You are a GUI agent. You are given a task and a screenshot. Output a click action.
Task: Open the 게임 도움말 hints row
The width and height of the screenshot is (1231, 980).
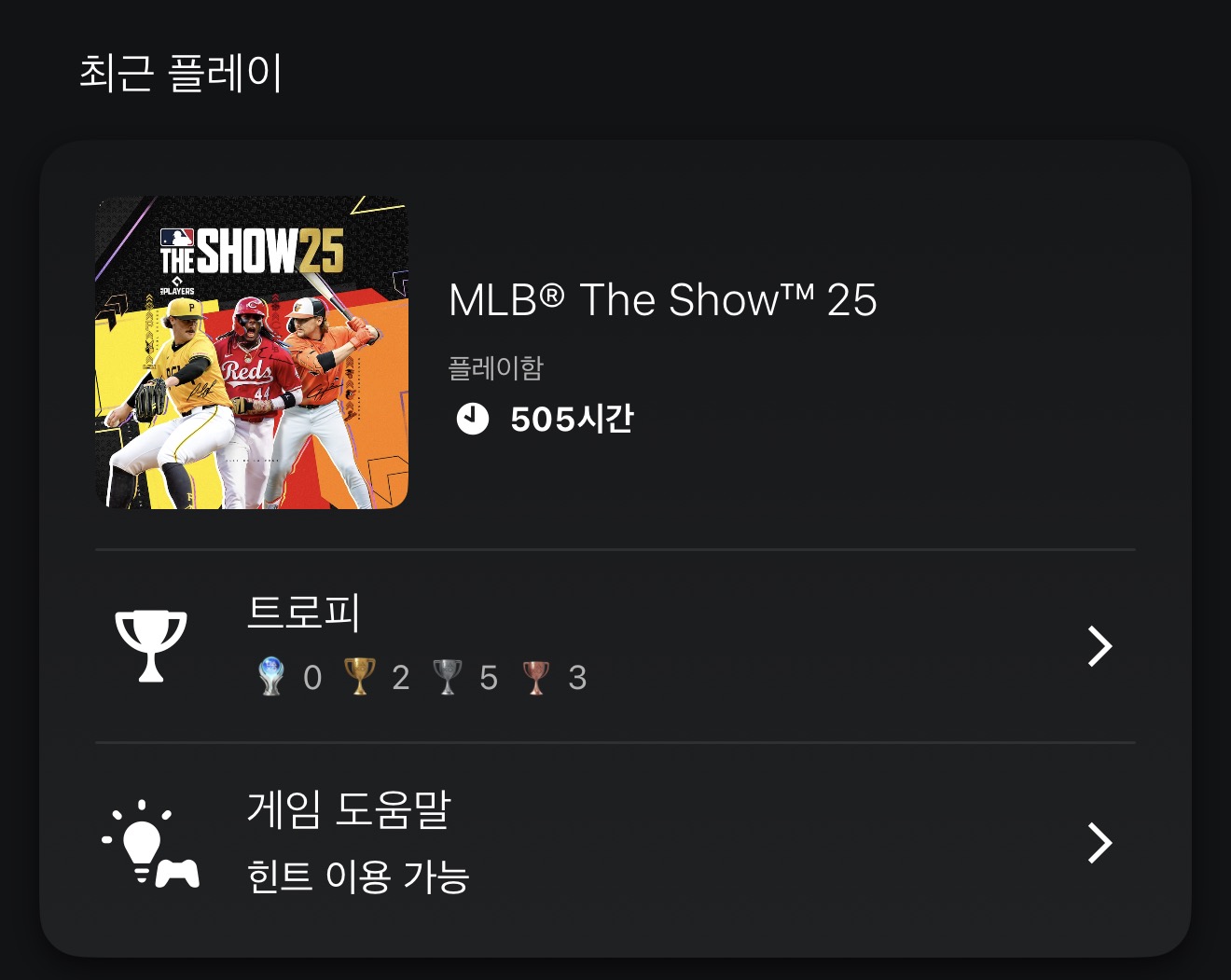615,842
